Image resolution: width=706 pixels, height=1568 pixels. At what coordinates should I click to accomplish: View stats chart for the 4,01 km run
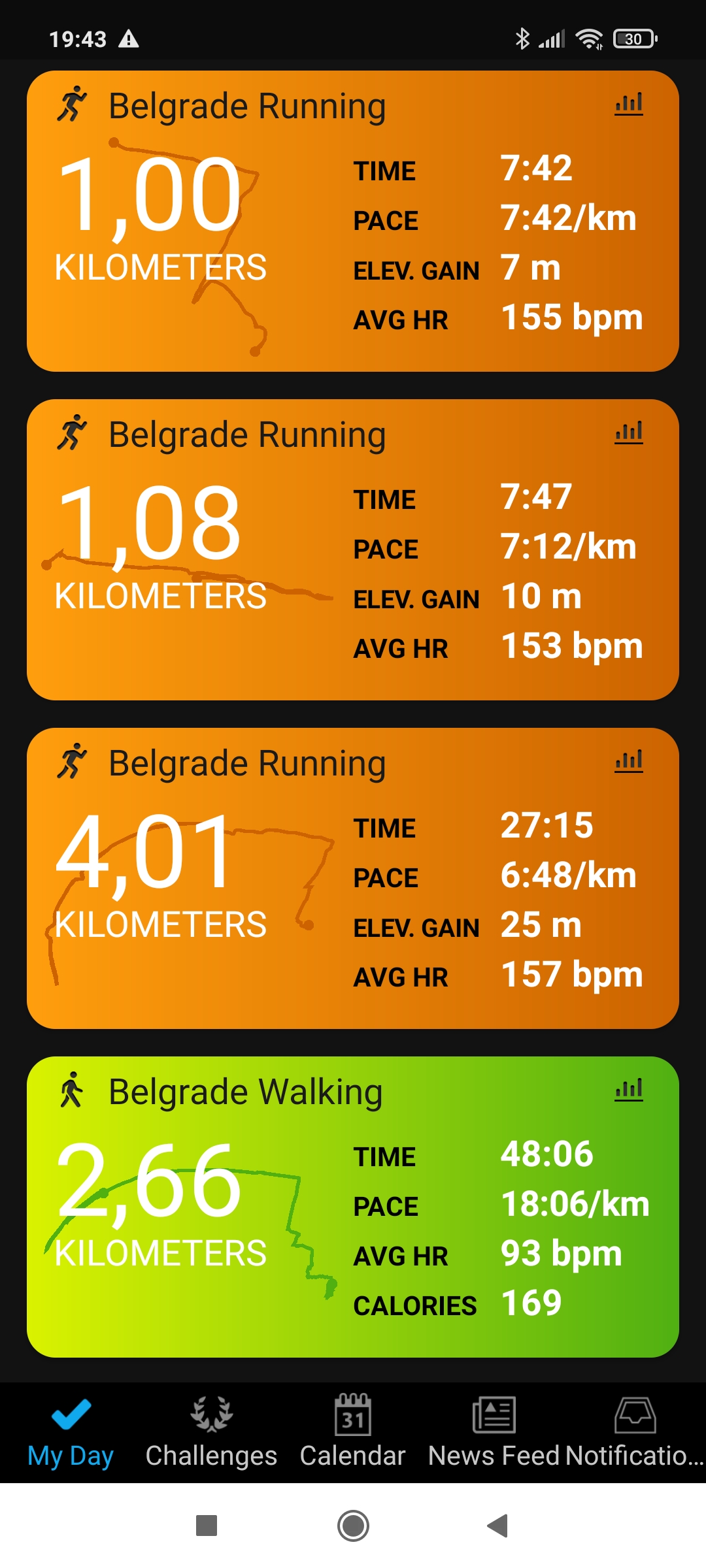(629, 761)
